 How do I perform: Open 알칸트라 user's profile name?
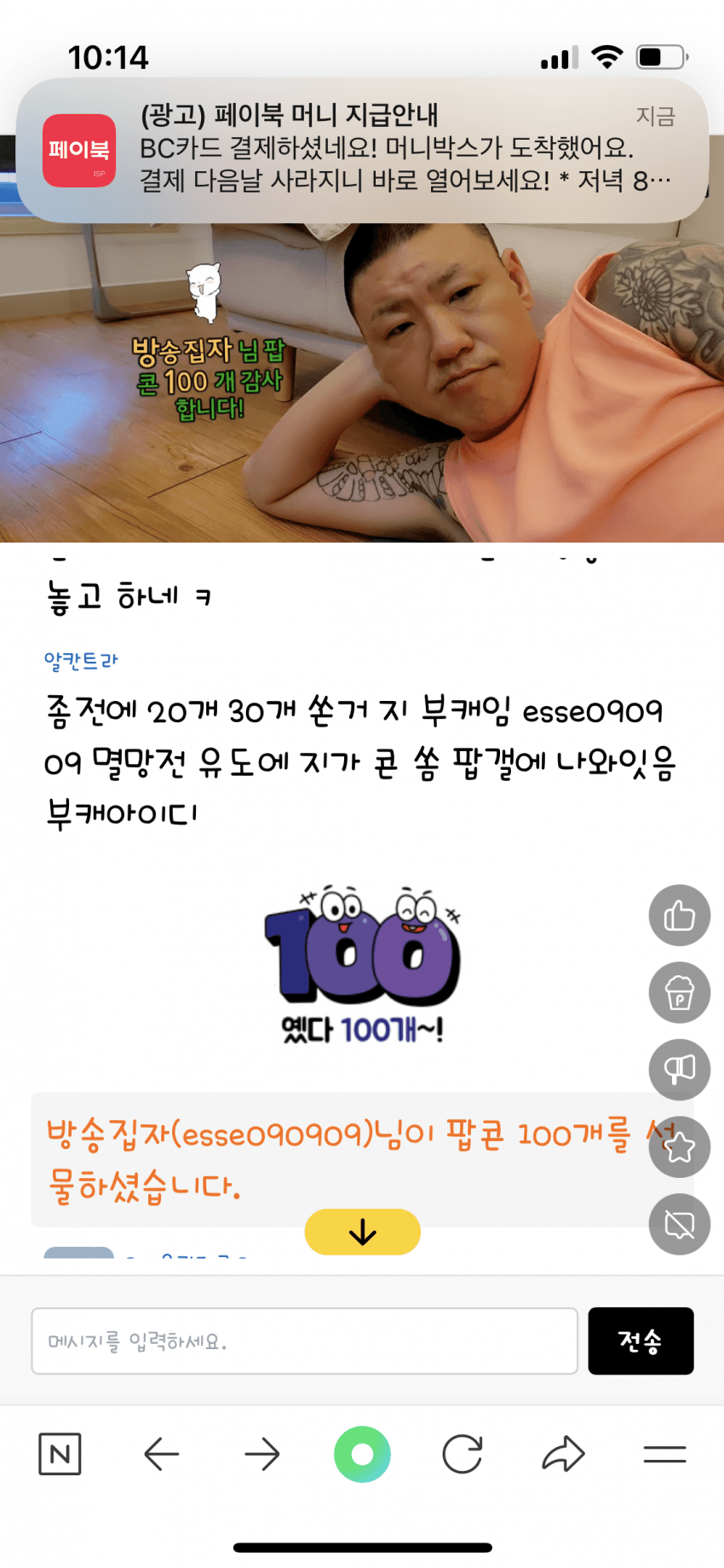[x=81, y=660]
